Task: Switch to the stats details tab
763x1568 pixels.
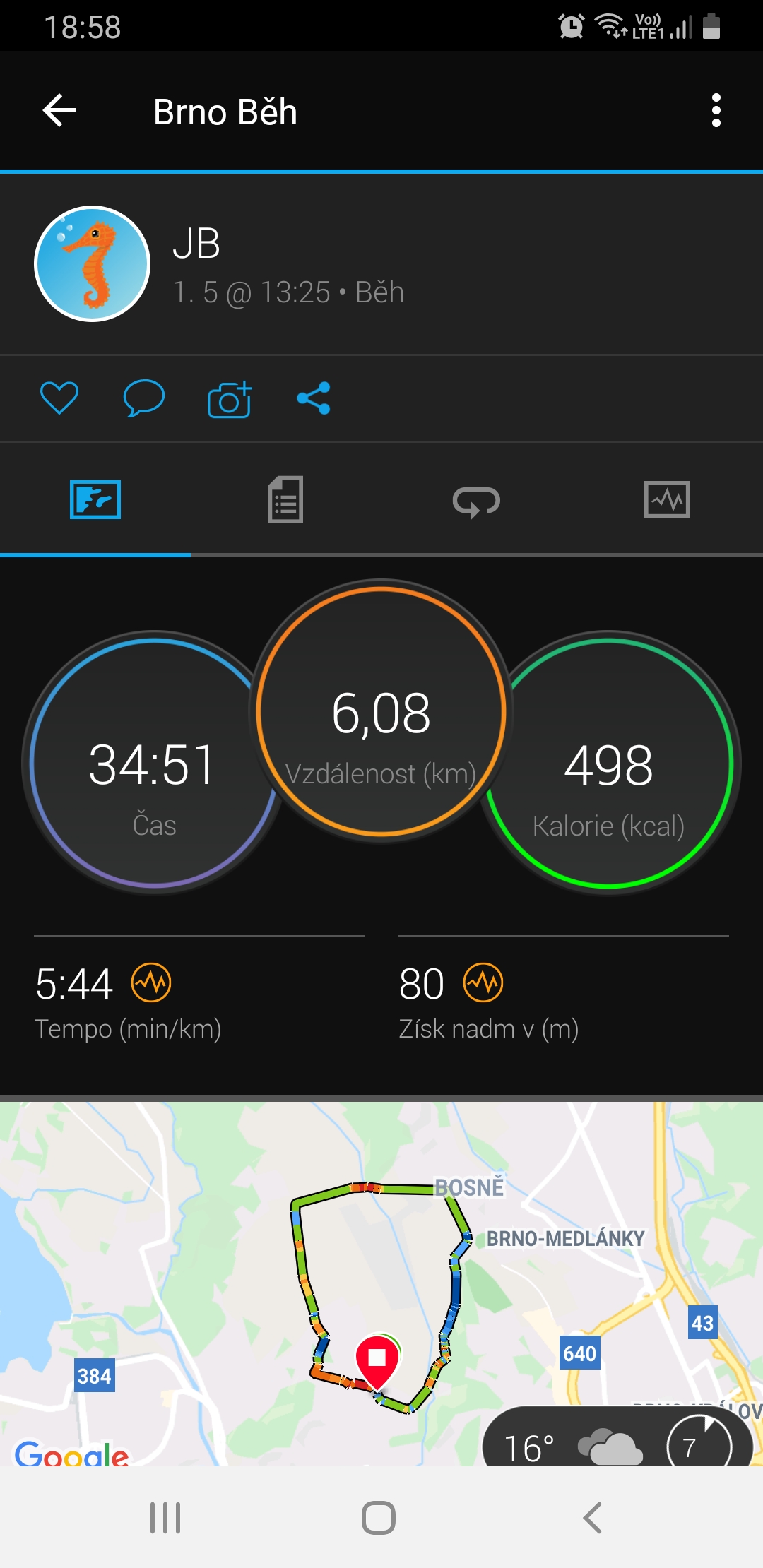Action: point(285,500)
